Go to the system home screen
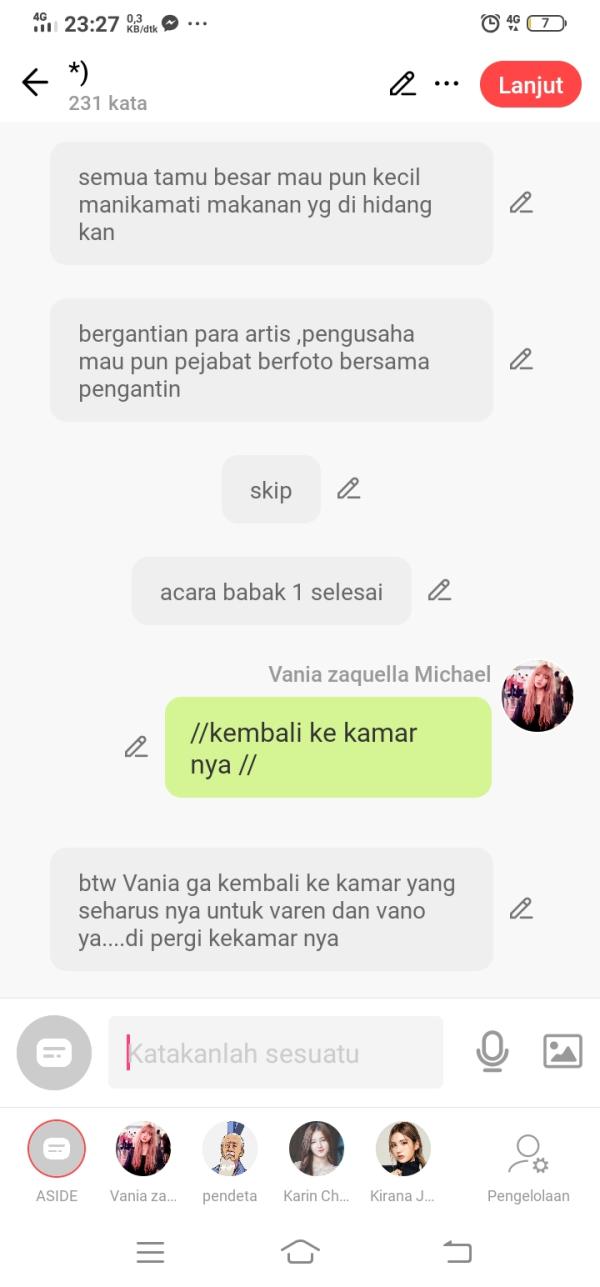600x1287 pixels. [x=300, y=1251]
